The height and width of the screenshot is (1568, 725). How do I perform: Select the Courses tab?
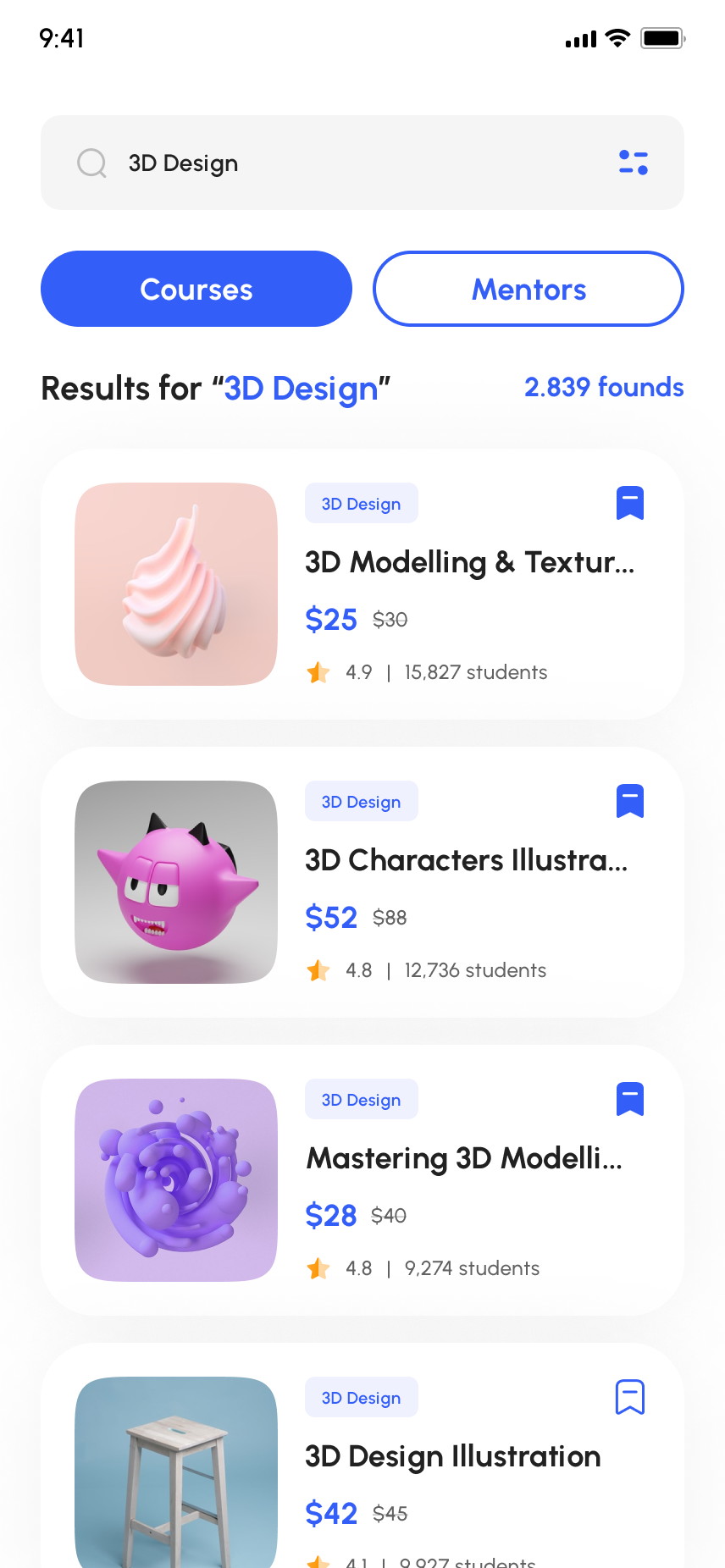pos(196,289)
